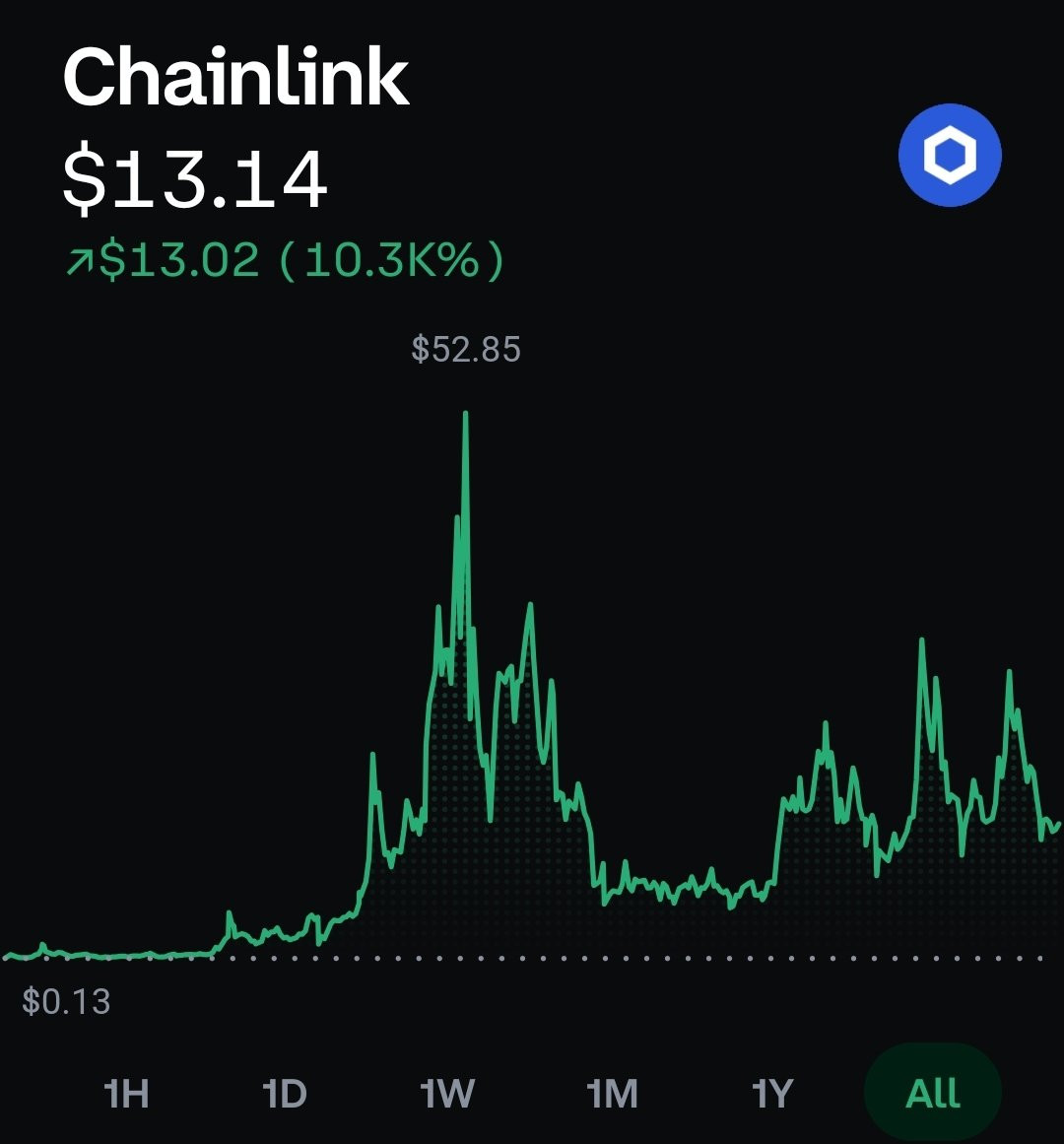Screen dimensions: 1064x1144
Task: View the 1Y price history
Action: (772, 1093)
